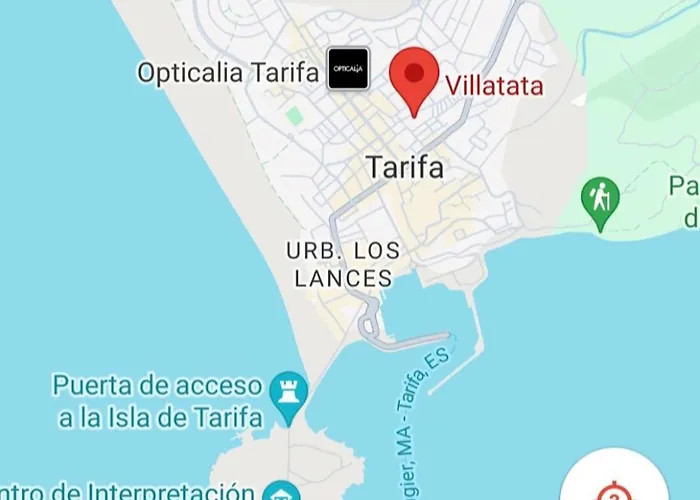Tap the red Villatata location pin
Image resolution: width=700 pixels, height=500 pixels.
pos(414,77)
